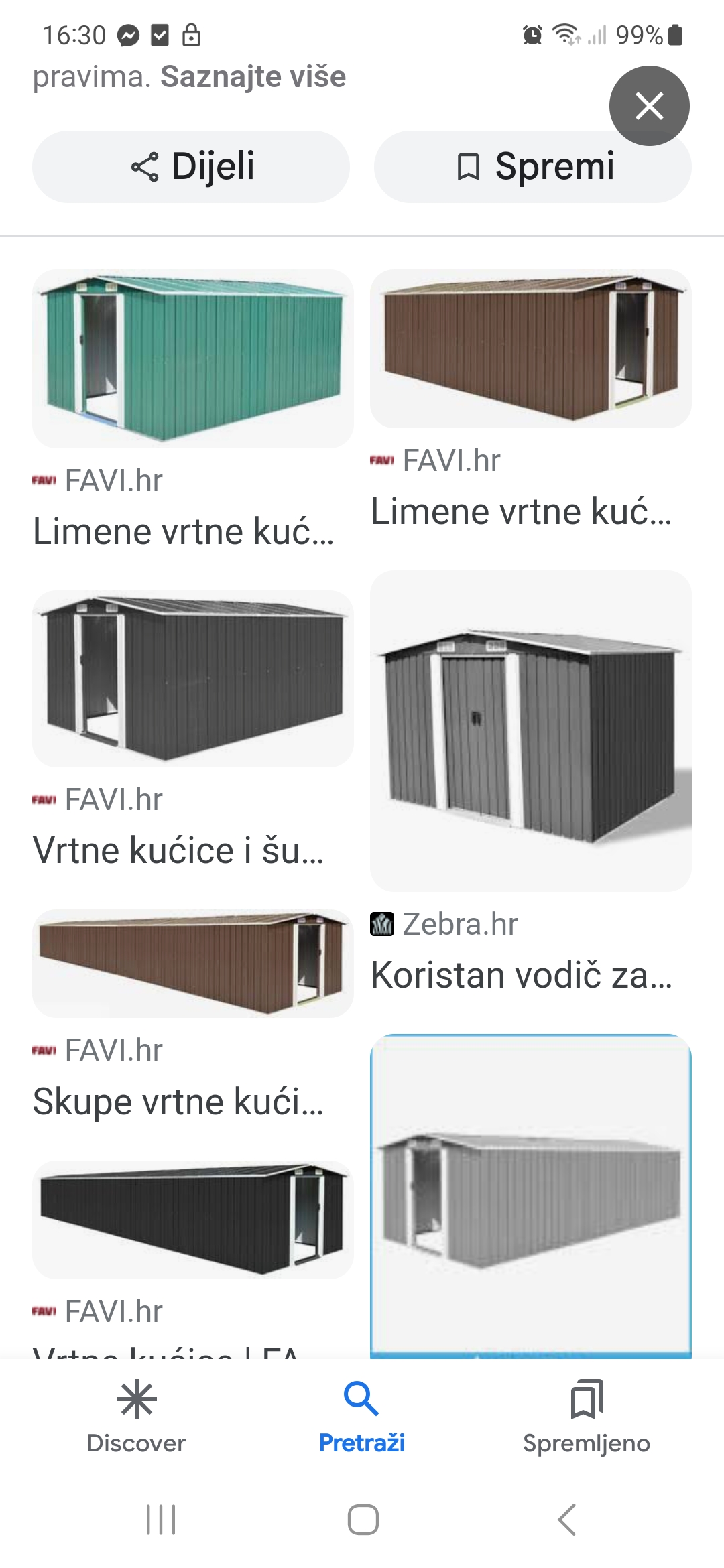Image resolution: width=724 pixels, height=1568 pixels.
Task: Open the Vrtne kućice i šu... dark shed
Action: (193, 678)
